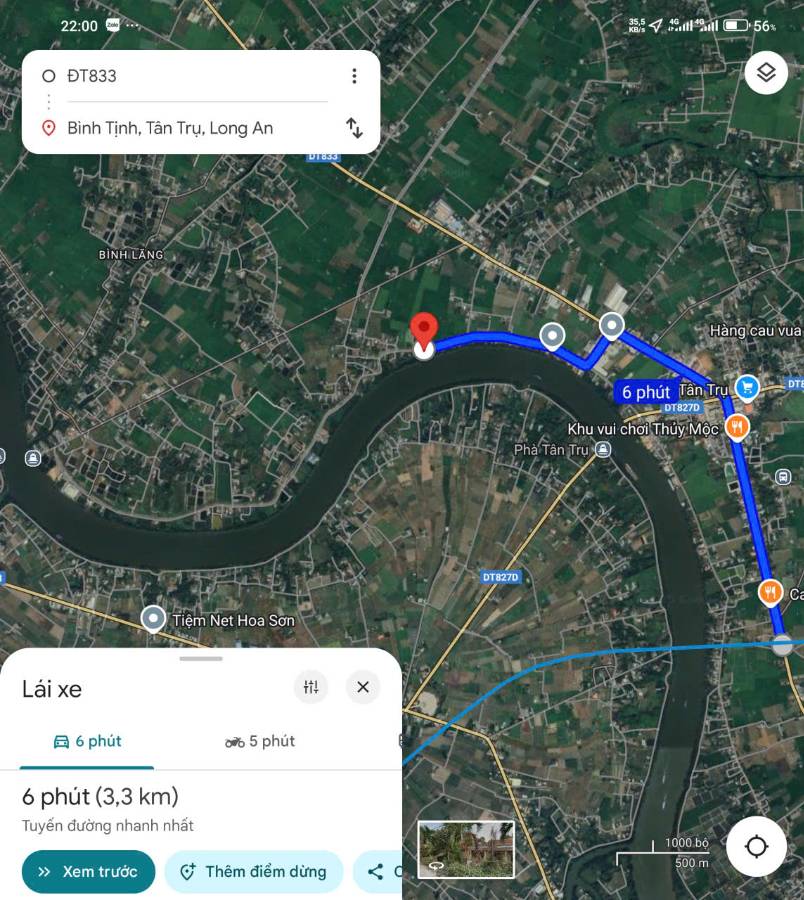Switch to motorbike 5 phút tab

(x=260, y=741)
